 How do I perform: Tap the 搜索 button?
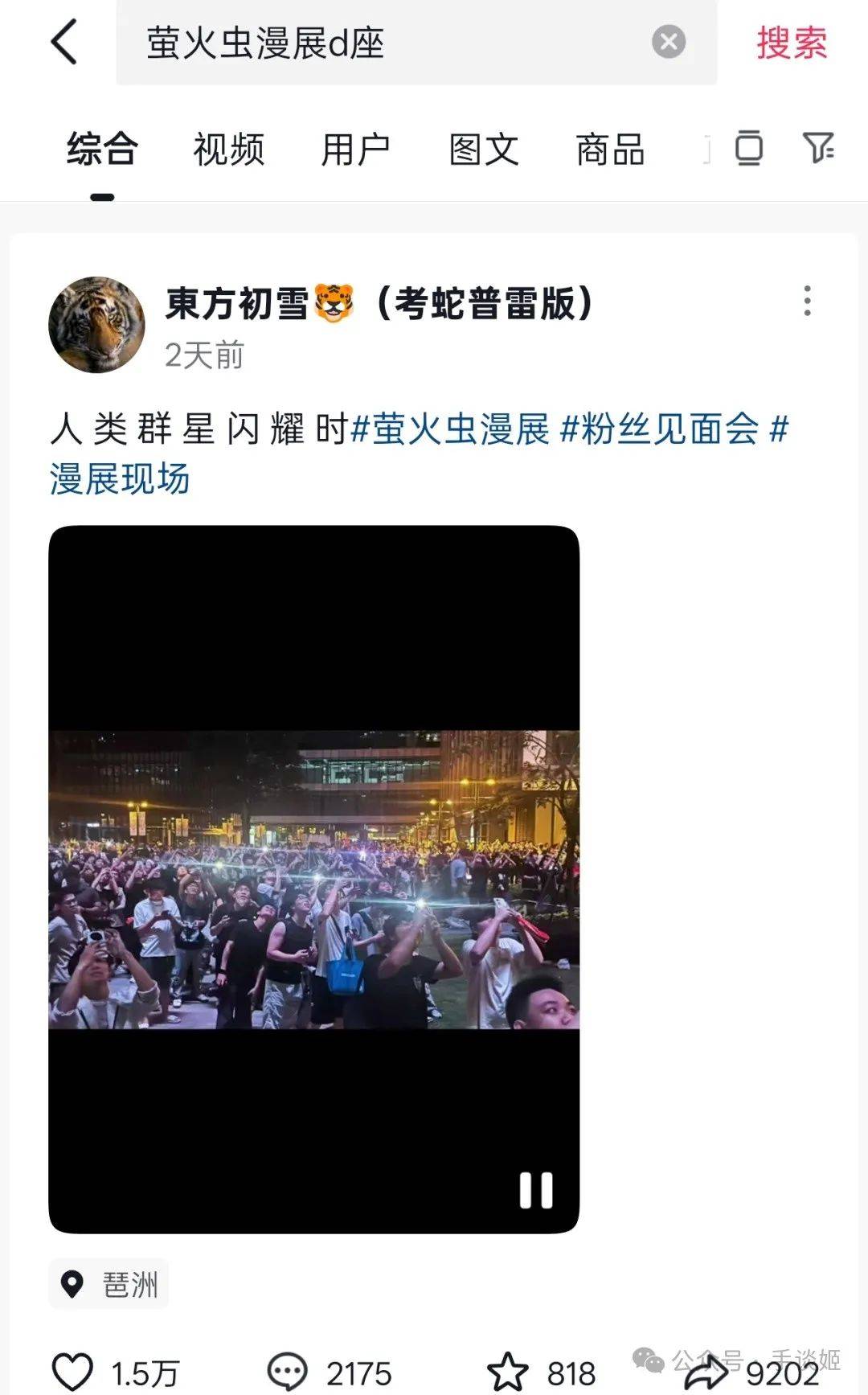791,43
